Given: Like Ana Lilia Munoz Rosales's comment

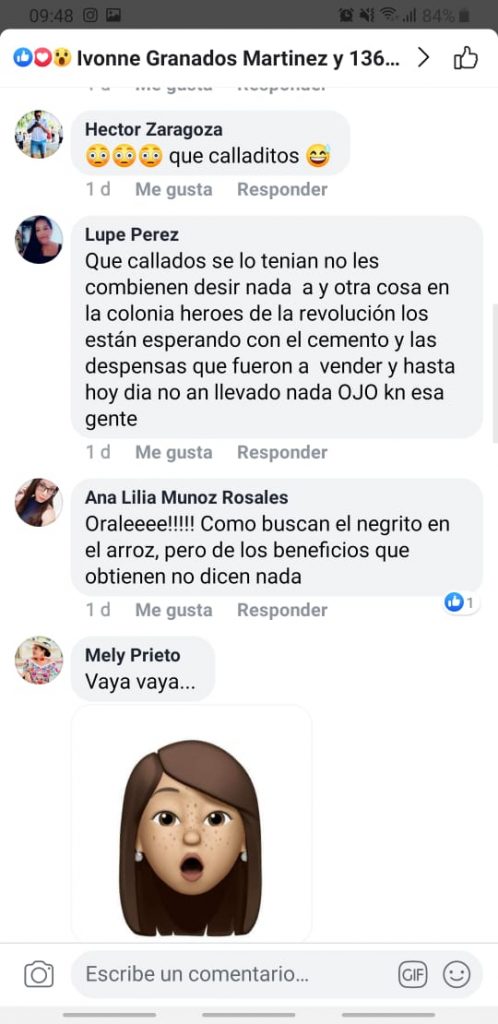Looking at the screenshot, I should click(x=174, y=610).
